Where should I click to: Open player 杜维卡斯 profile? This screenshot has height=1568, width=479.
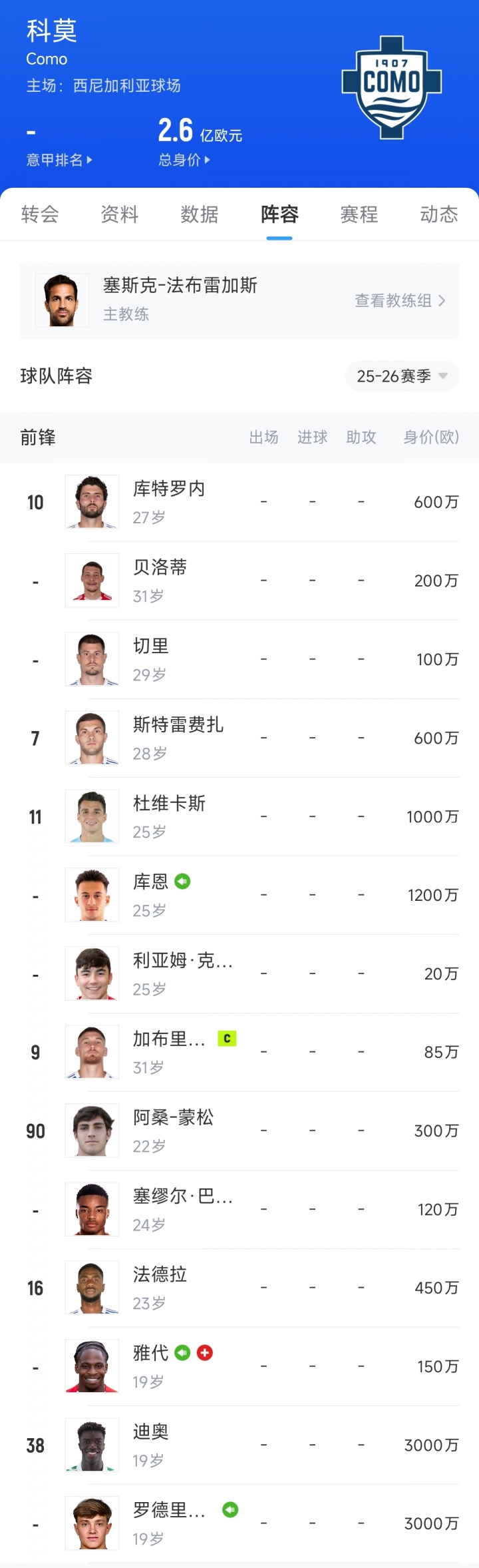point(169,803)
